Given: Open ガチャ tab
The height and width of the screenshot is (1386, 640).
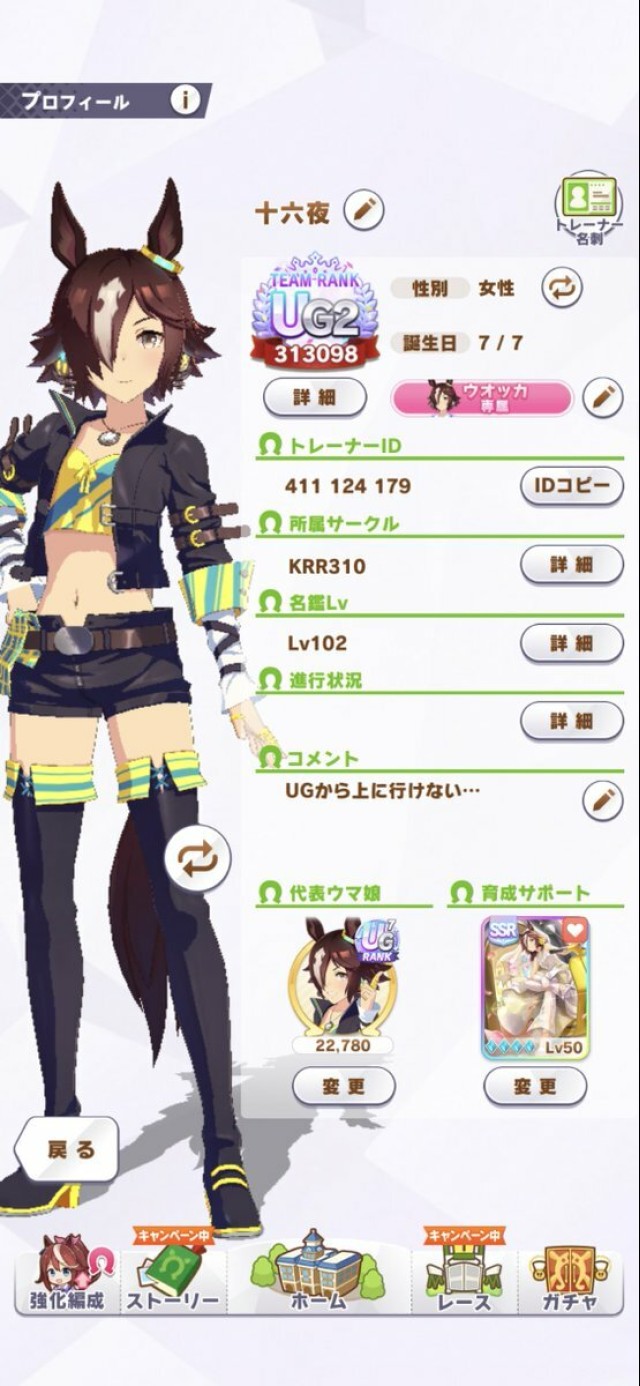Looking at the screenshot, I should (571, 1280).
